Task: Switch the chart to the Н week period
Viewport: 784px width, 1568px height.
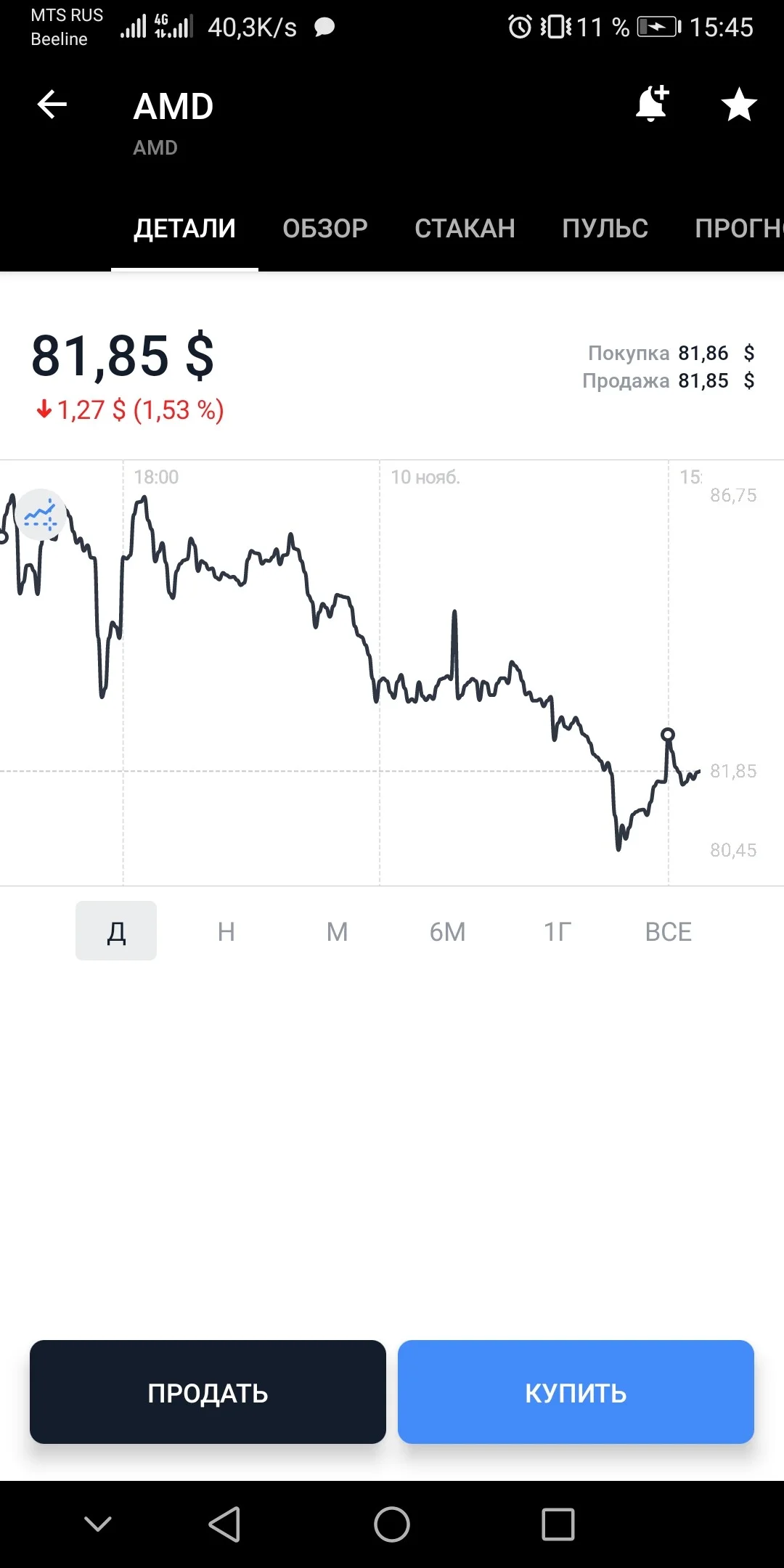Action: [x=226, y=931]
